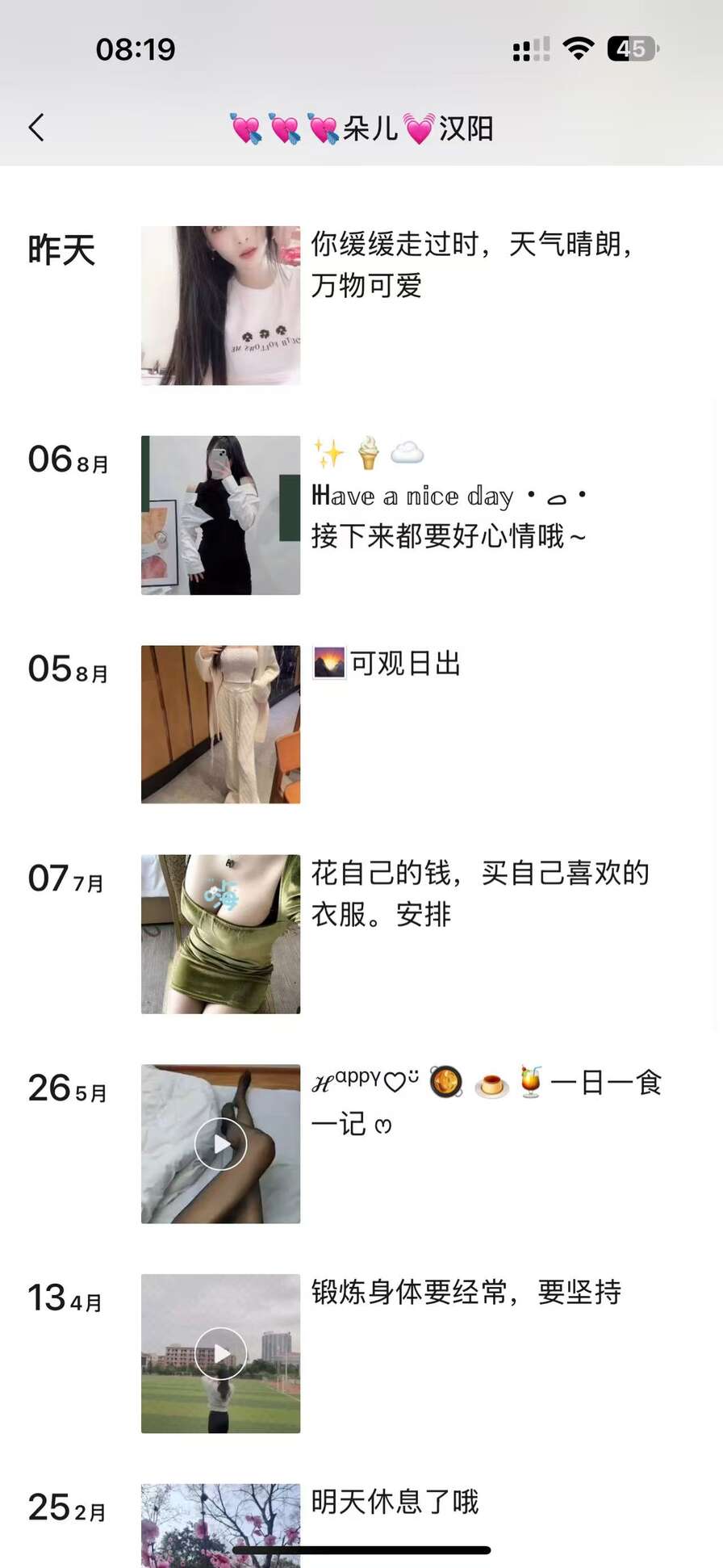Open the 'Have a nice day' post image
Image resolution: width=723 pixels, height=1568 pixels.
(x=220, y=515)
